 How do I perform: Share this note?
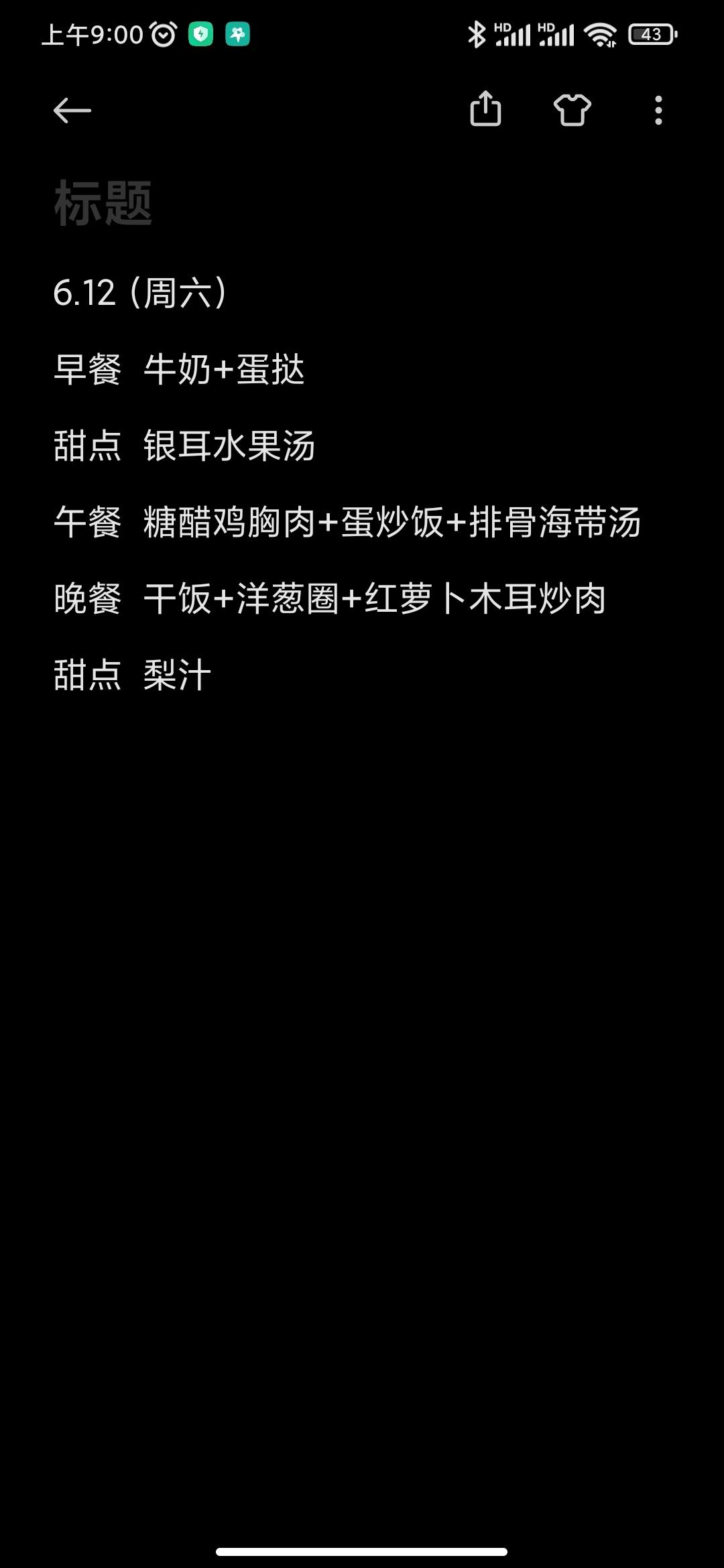485,109
